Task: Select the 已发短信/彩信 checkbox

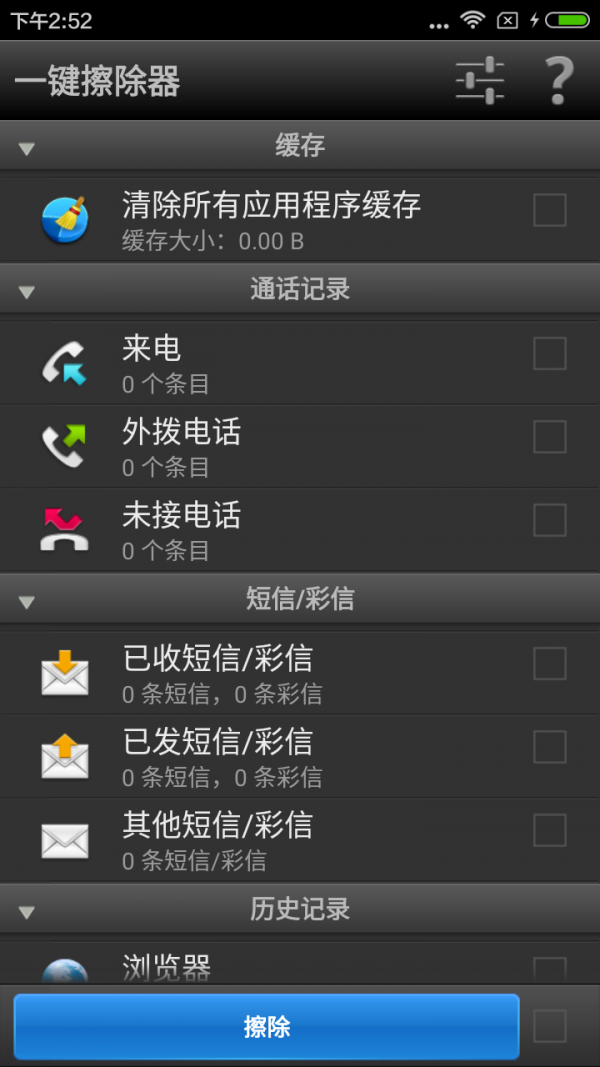Action: (x=549, y=747)
